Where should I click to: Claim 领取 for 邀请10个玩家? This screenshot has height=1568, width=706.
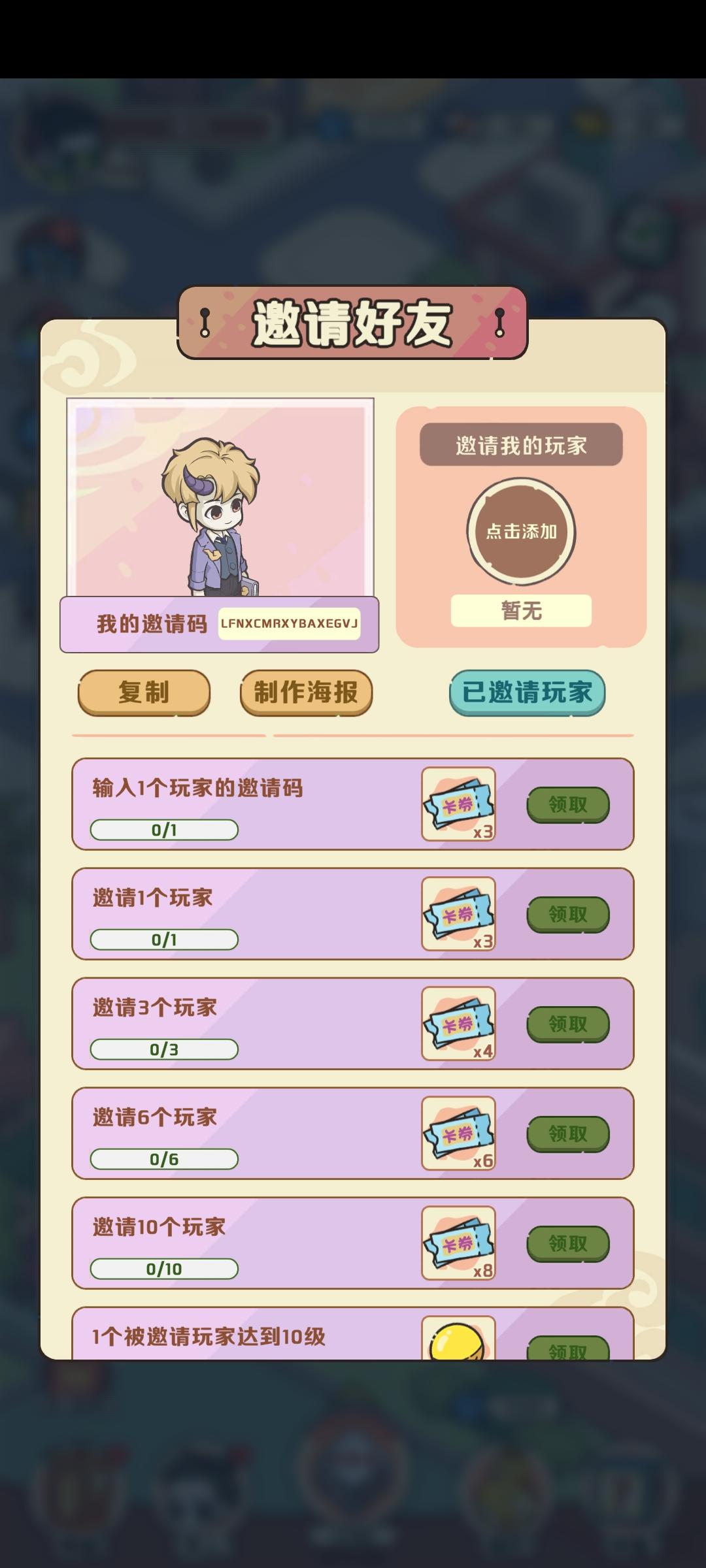(x=568, y=1243)
